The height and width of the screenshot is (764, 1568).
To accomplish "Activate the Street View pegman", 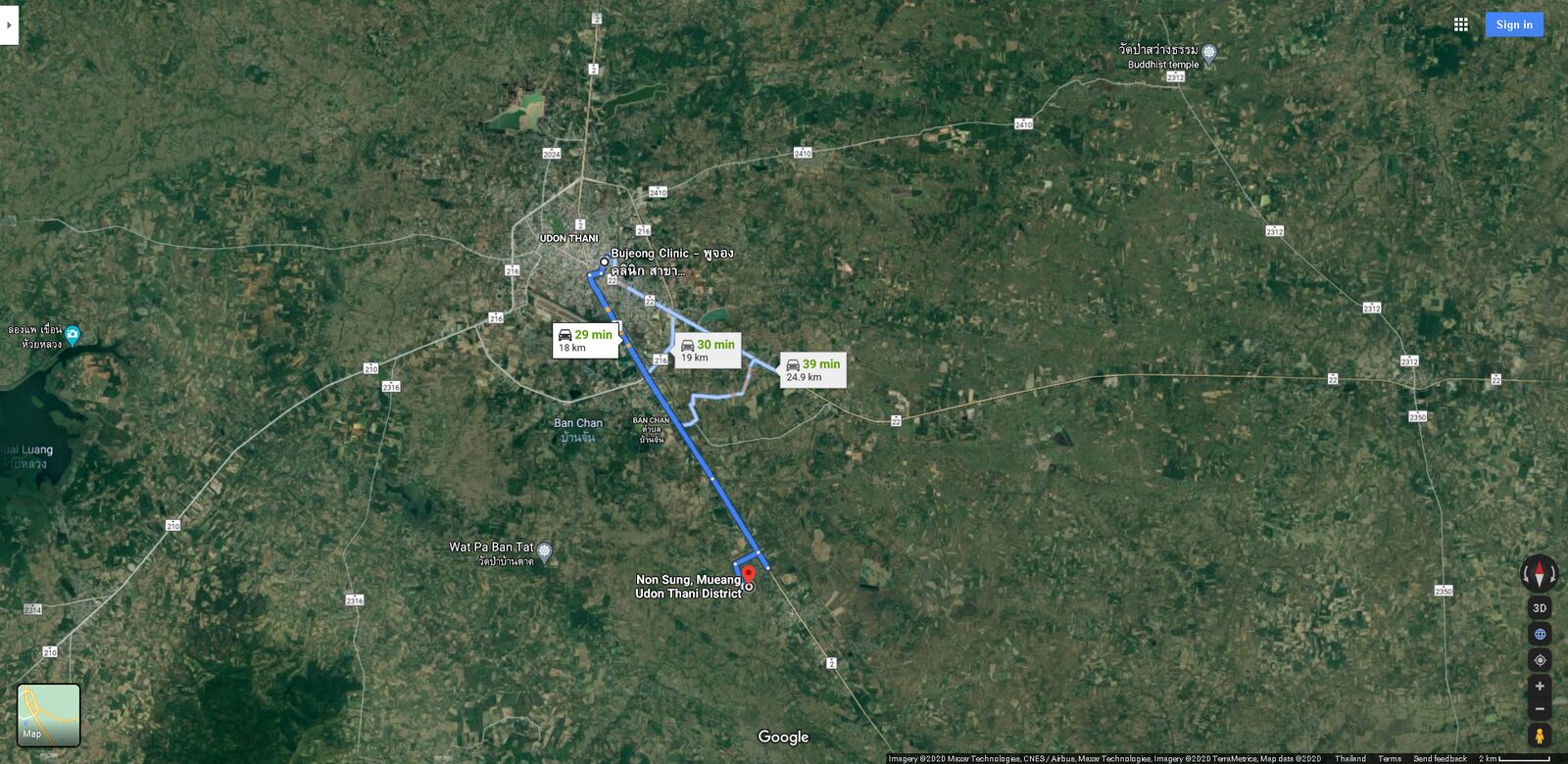I will tap(1539, 736).
